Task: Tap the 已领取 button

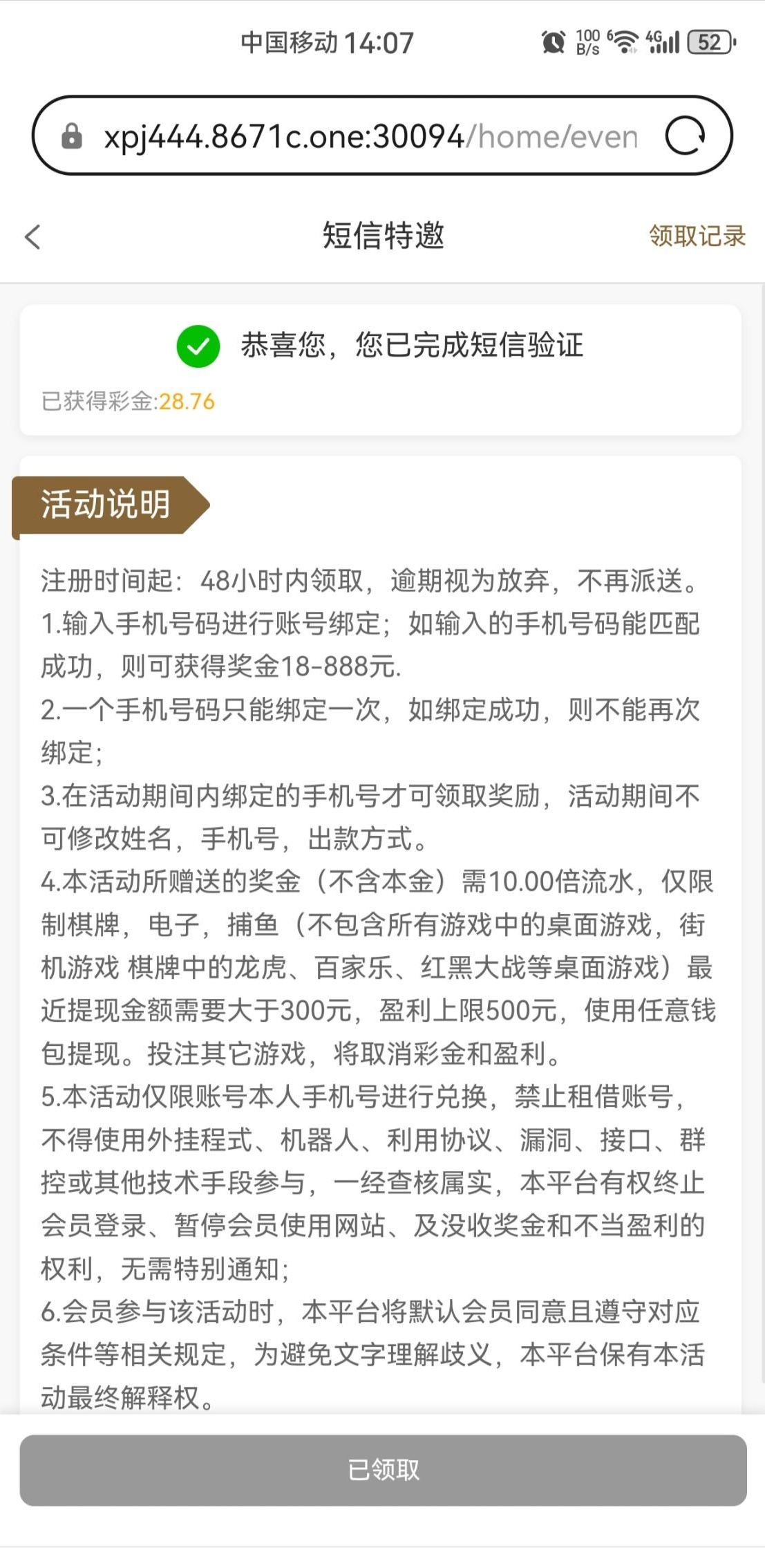Action: pos(383,1469)
